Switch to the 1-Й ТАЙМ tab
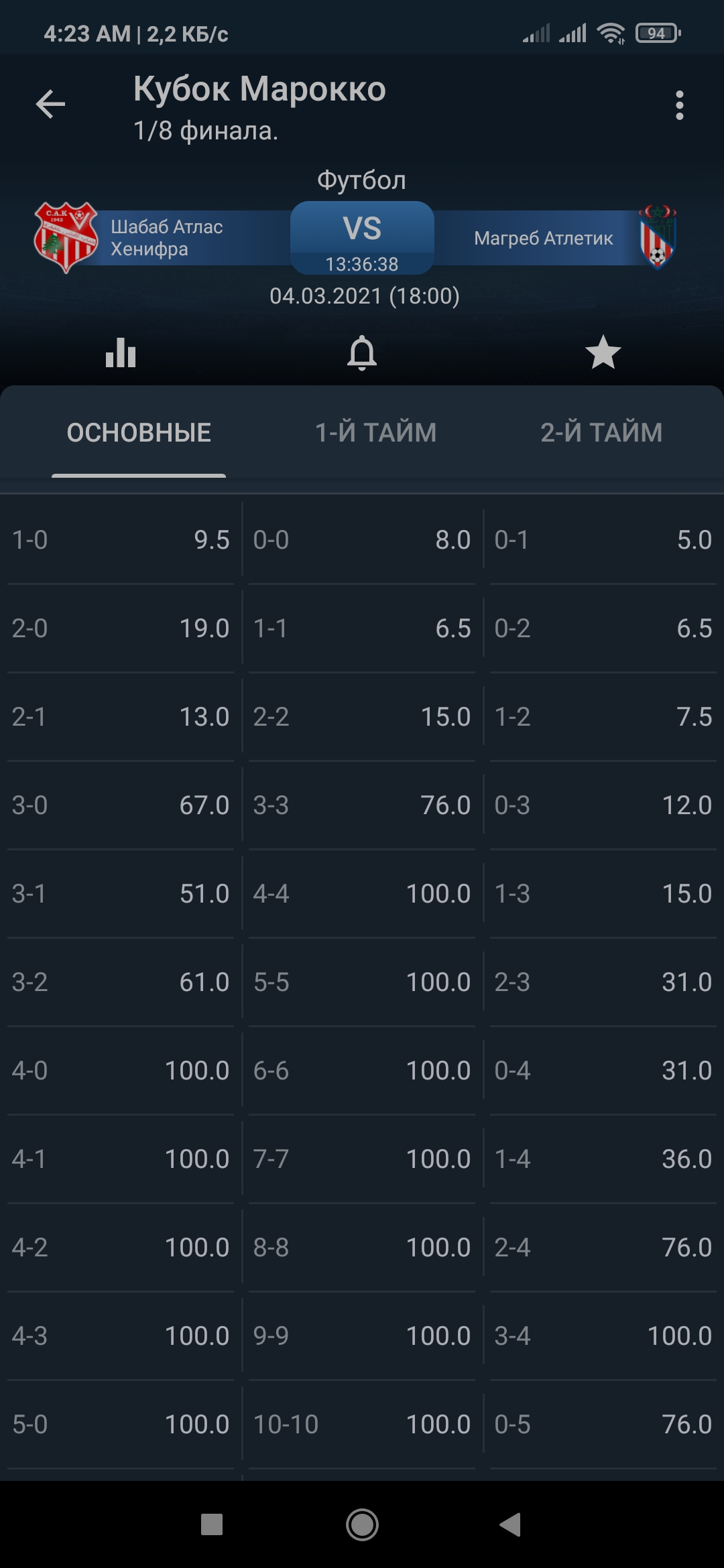Viewport: 724px width, 1568px height. click(375, 432)
